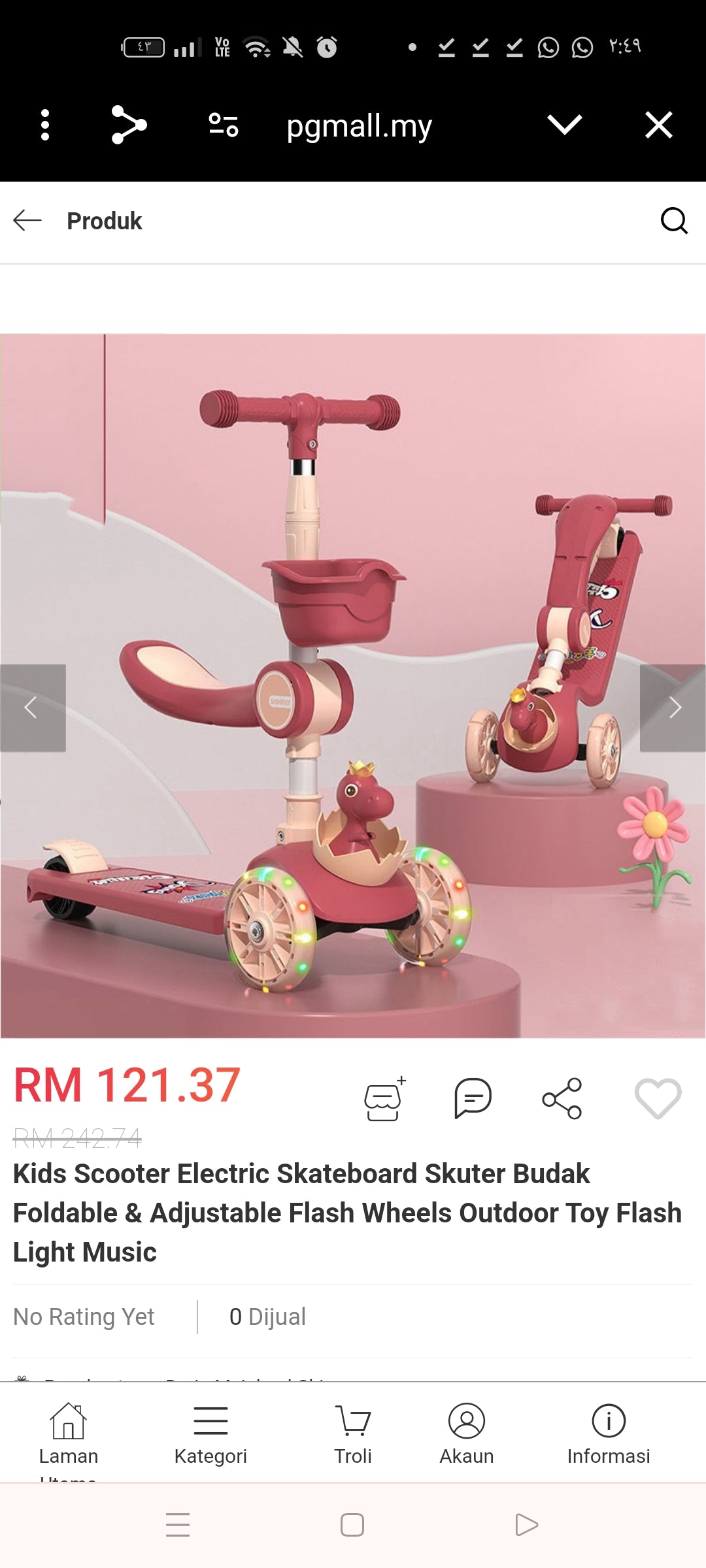Screen dimensions: 706x1568
Task: Show previous product image
Action: [32, 708]
